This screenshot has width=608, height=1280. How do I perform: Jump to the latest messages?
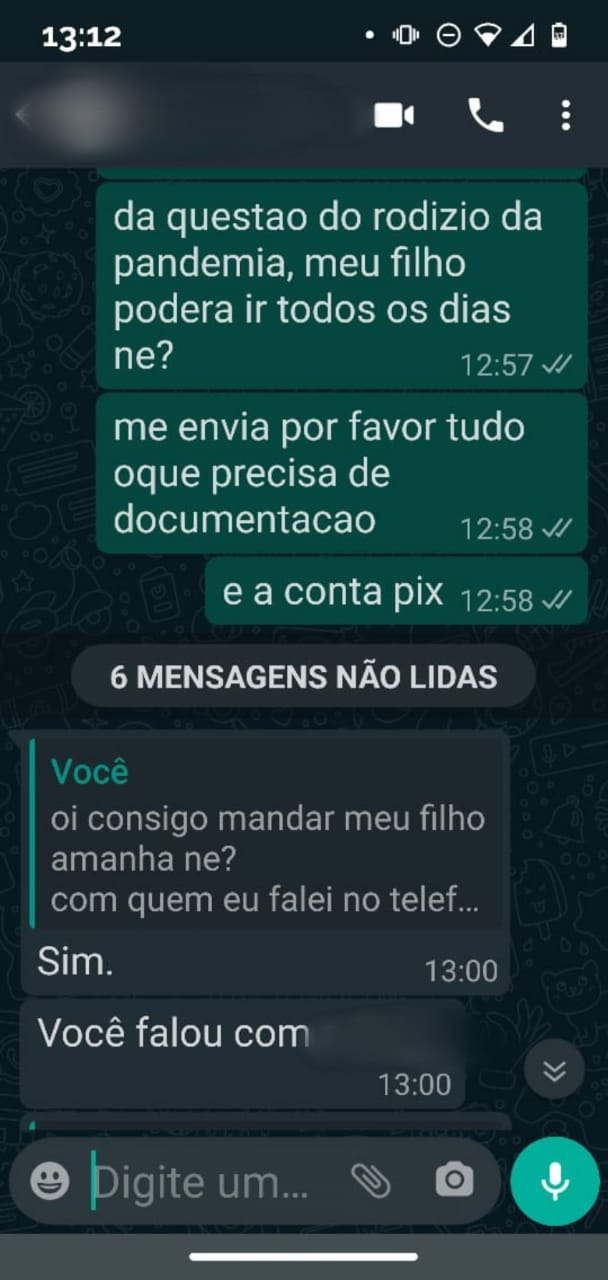[554, 1072]
